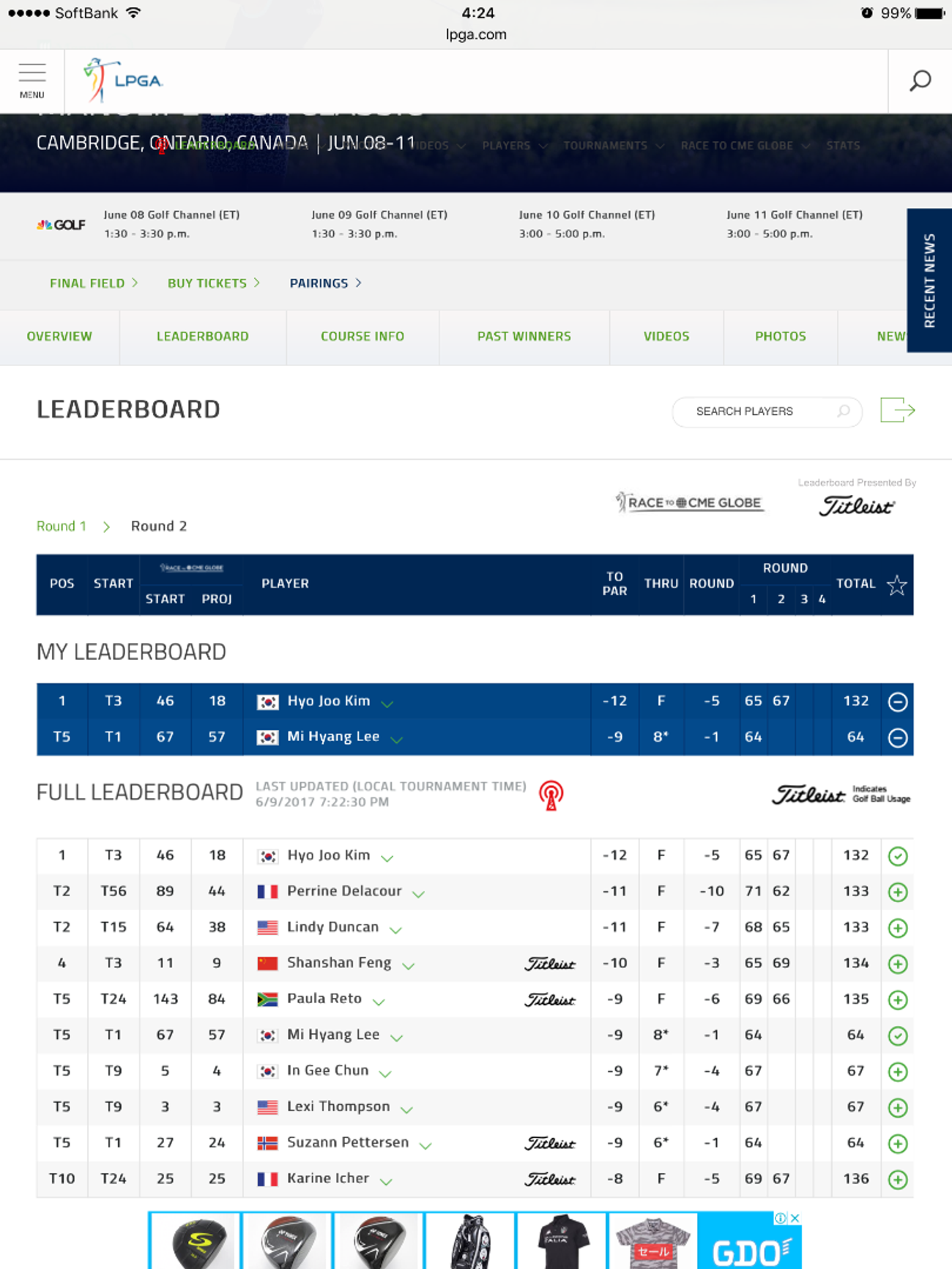Open the Photos tab
The width and height of the screenshot is (952, 1269).
click(x=781, y=336)
